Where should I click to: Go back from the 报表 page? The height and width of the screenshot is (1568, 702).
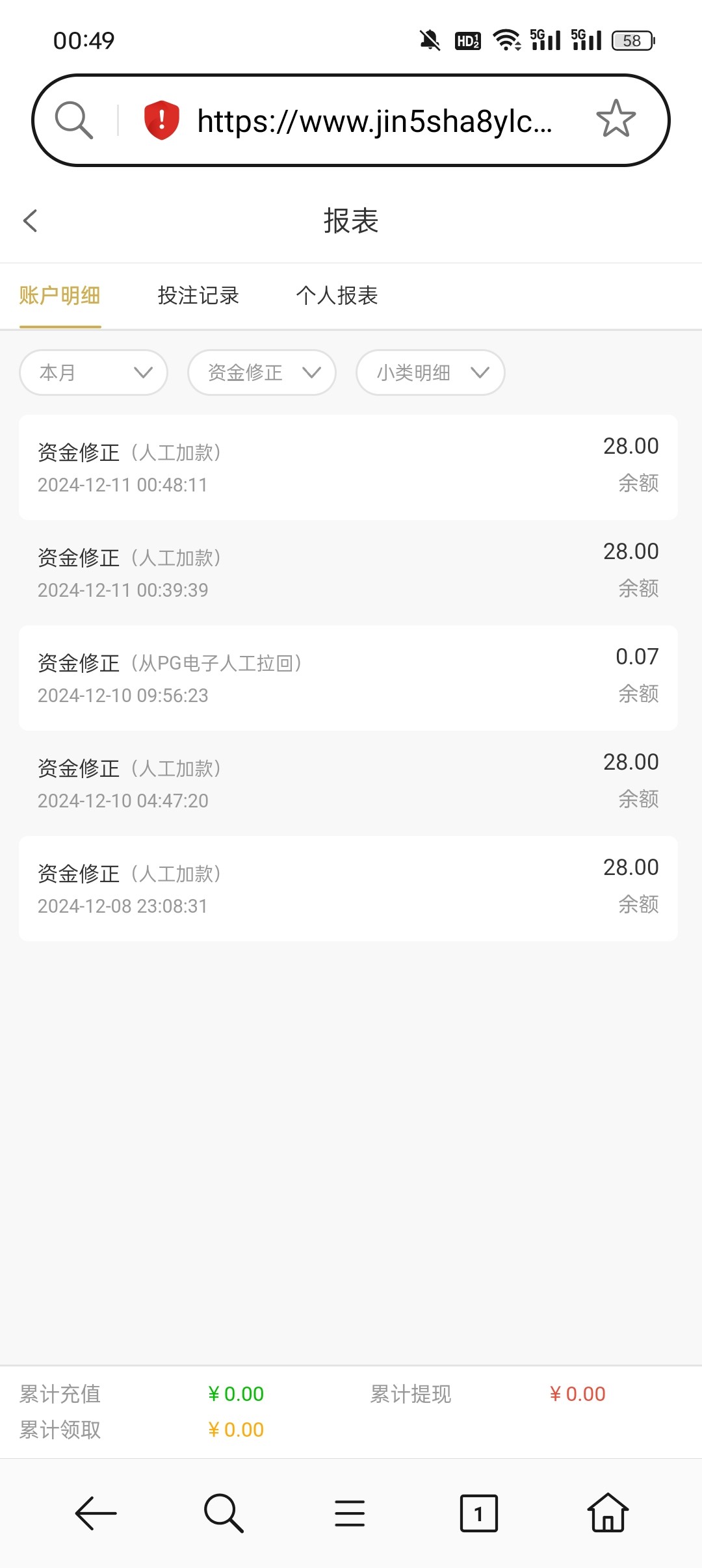point(31,221)
